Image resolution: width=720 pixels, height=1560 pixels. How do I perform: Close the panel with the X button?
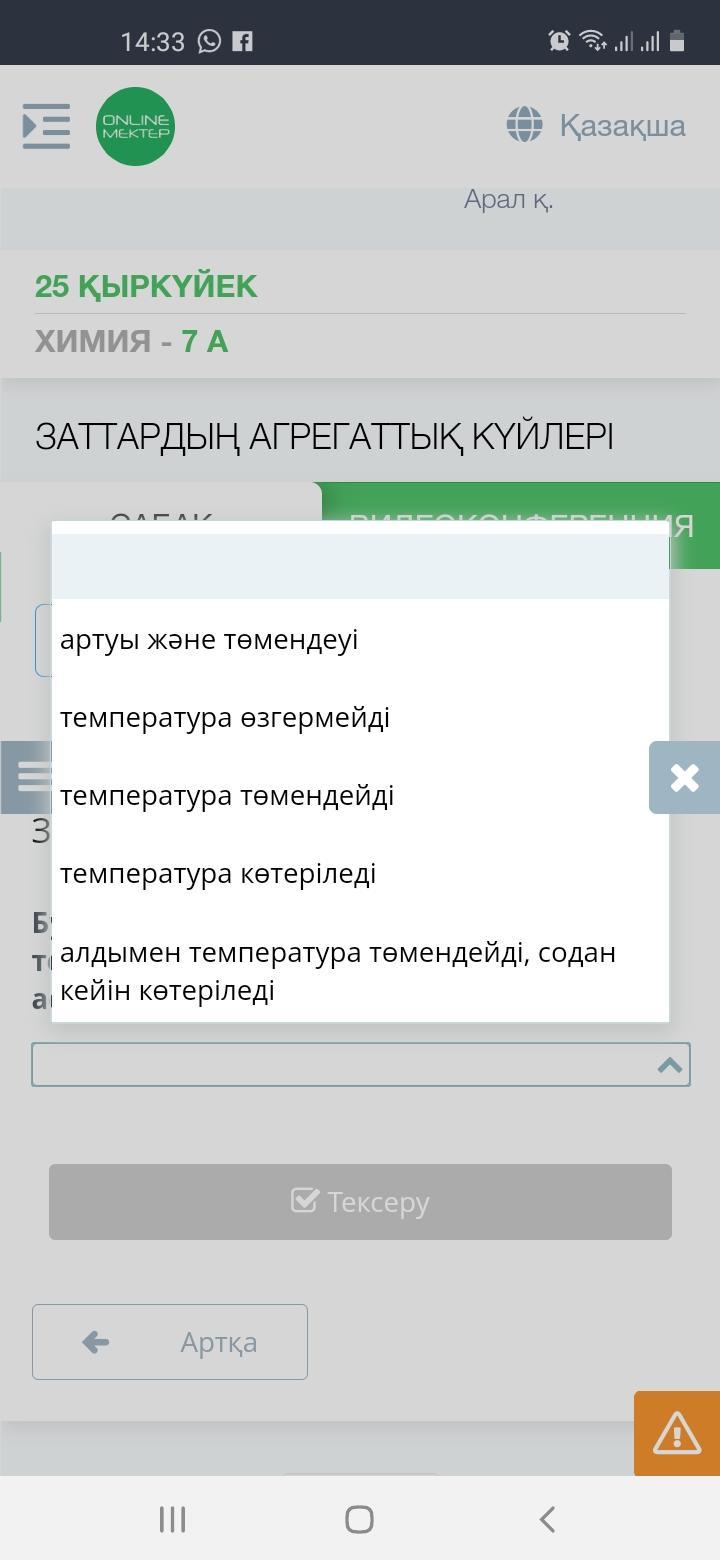(x=684, y=778)
